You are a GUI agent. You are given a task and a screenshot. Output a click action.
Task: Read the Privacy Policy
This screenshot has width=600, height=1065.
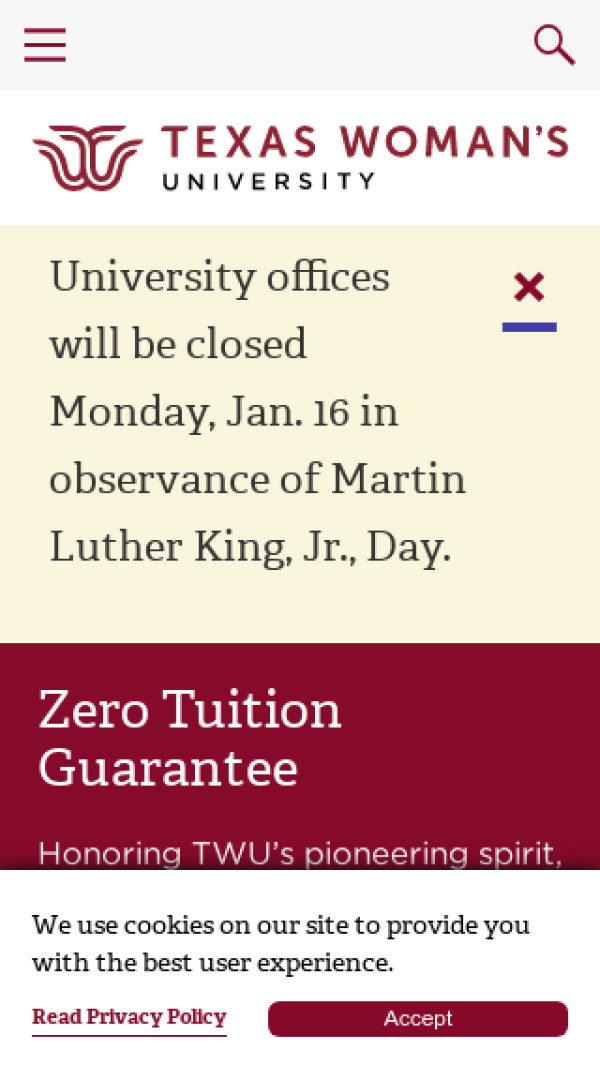click(x=129, y=1018)
